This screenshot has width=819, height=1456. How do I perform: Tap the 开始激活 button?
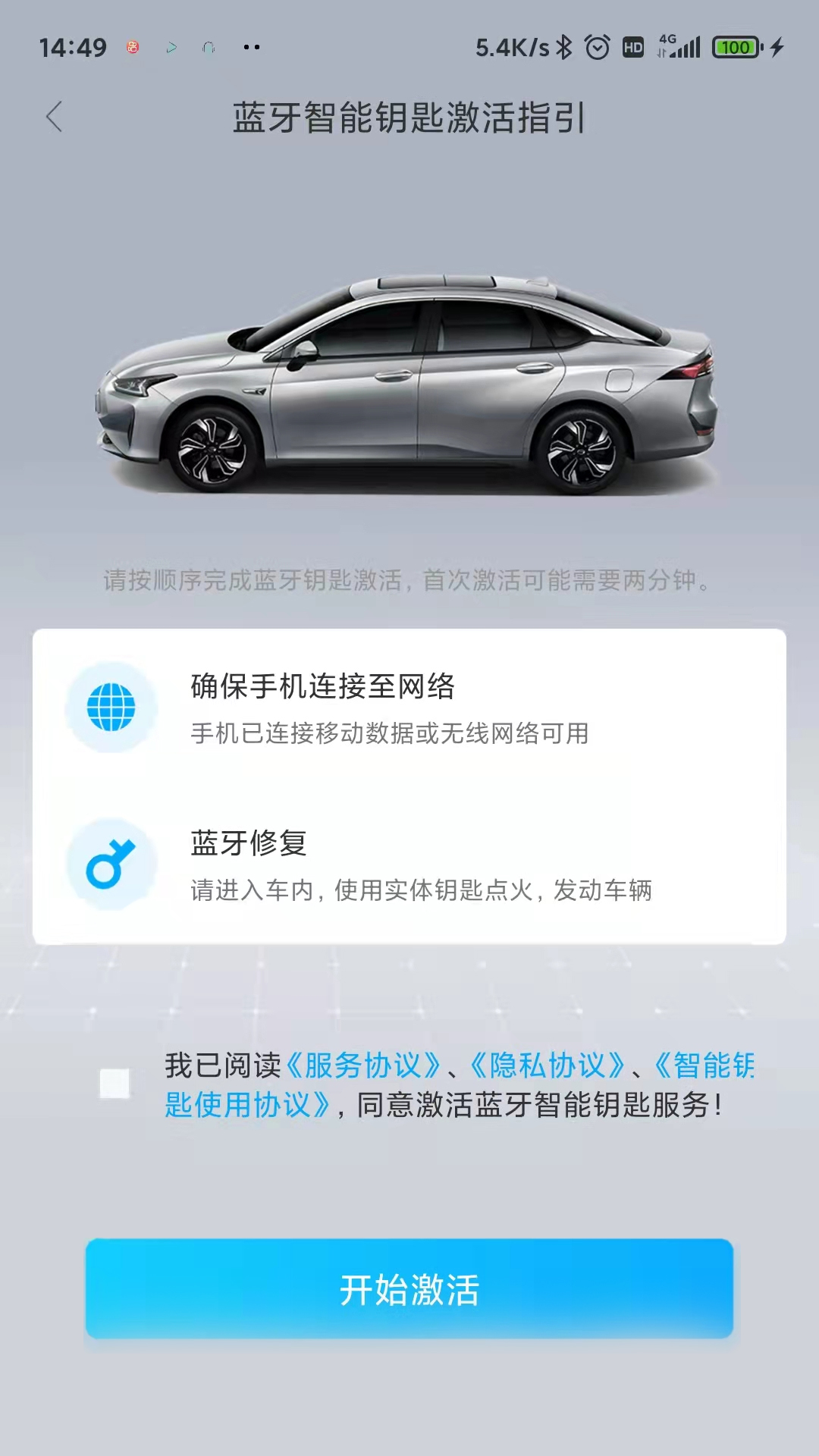(409, 1288)
